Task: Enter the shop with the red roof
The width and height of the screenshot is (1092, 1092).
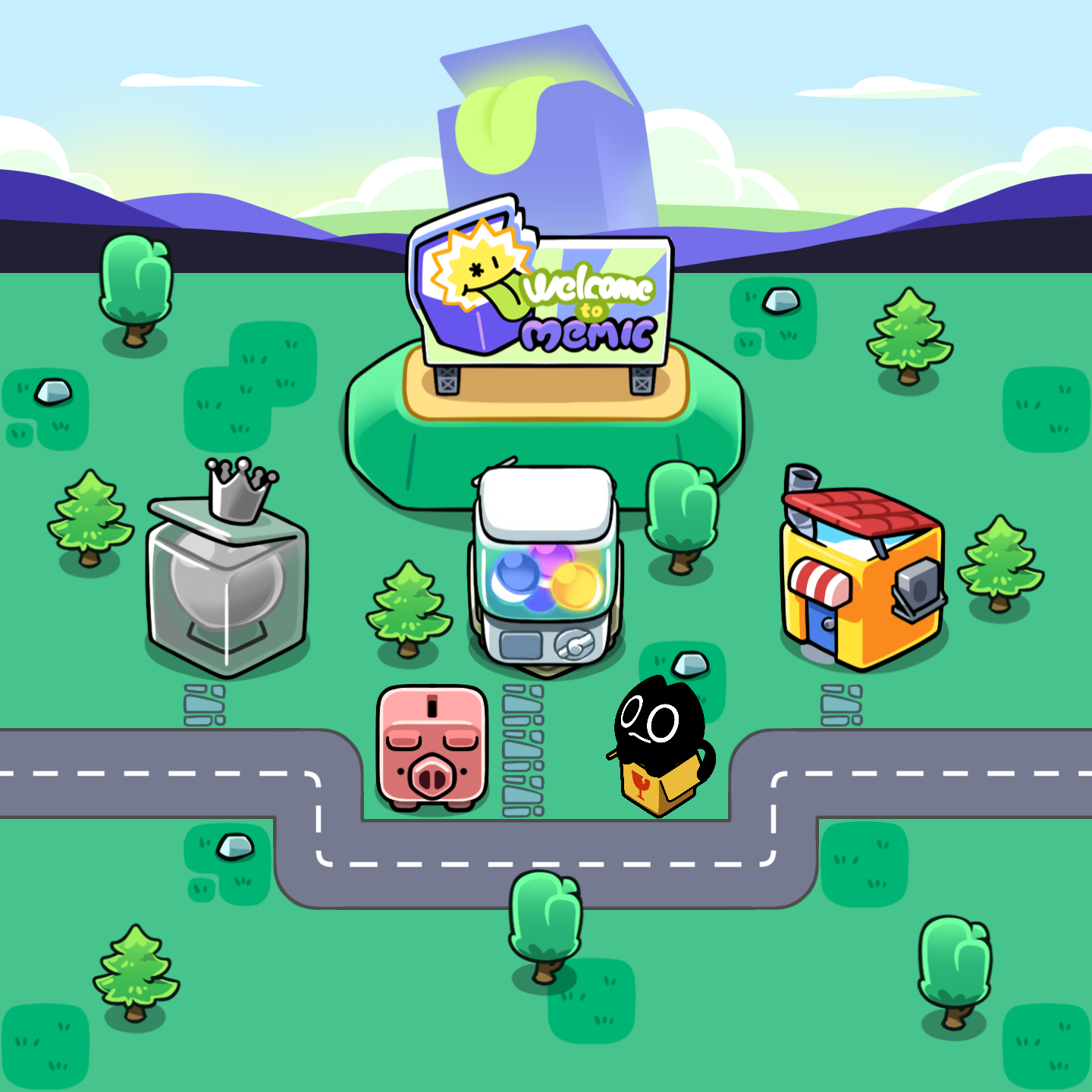Action: click(862, 580)
